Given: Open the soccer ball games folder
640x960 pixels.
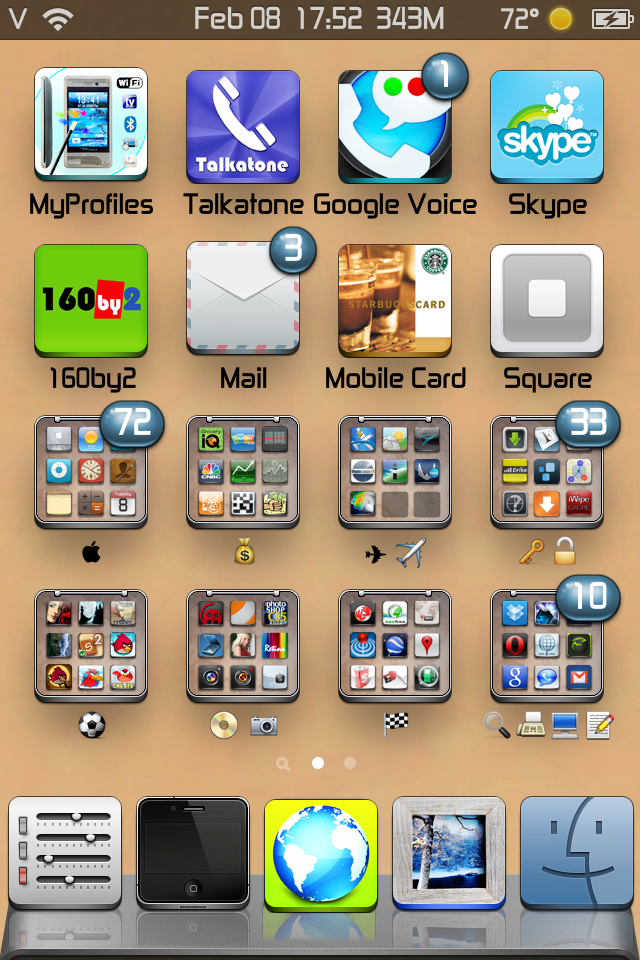Looking at the screenshot, I should [91, 646].
